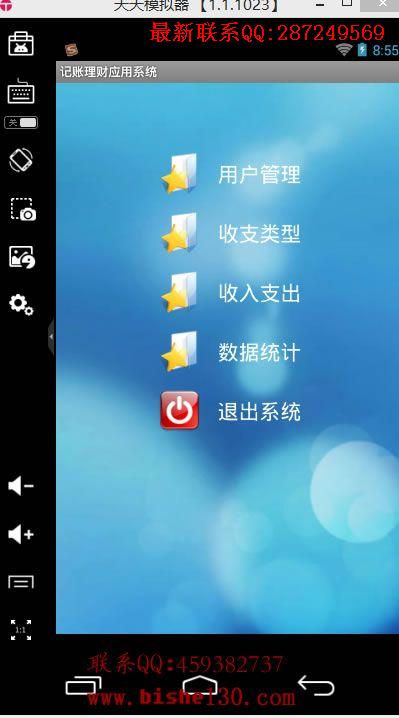
Task: Raise the volume with the emulator speaker plus
Action: (x=21, y=534)
